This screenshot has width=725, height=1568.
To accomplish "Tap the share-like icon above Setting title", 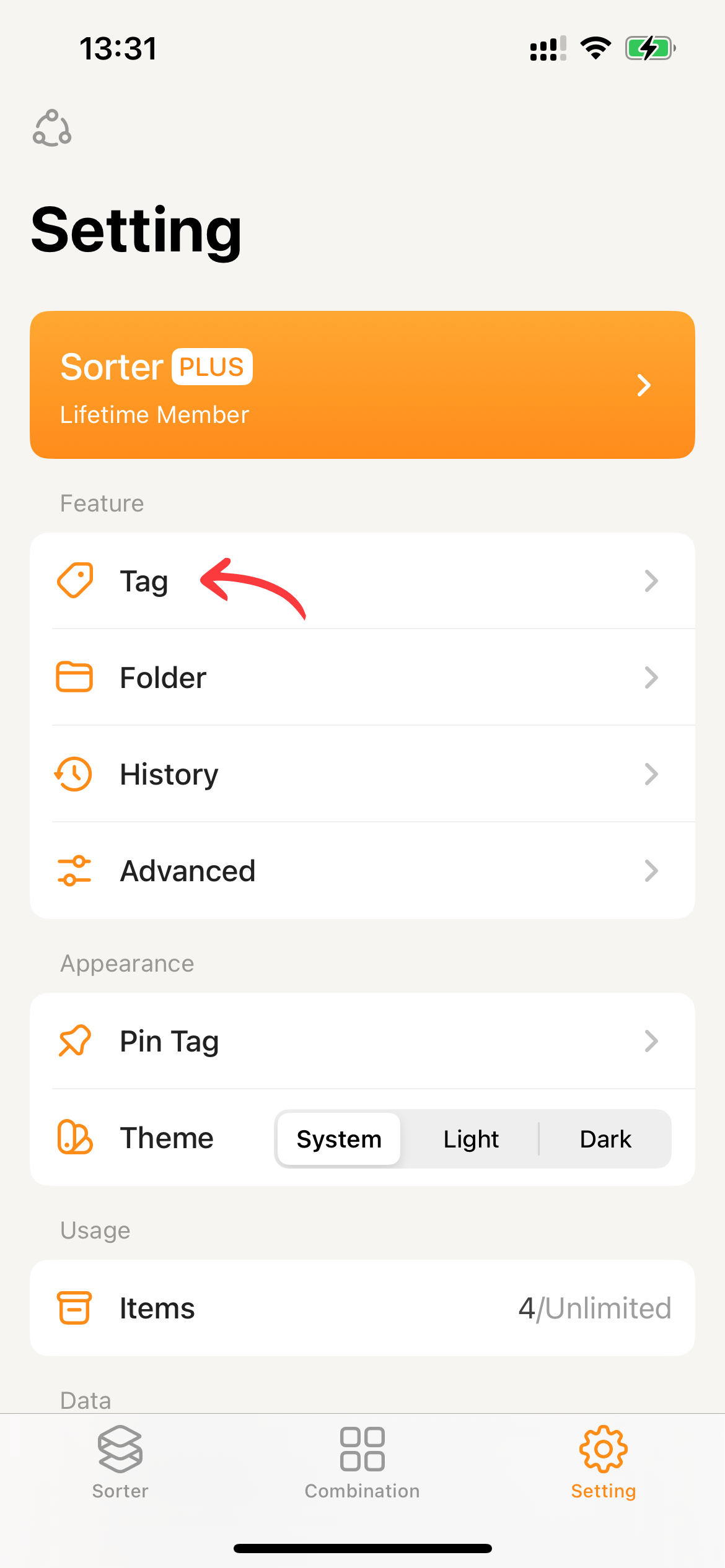I will click(52, 128).
